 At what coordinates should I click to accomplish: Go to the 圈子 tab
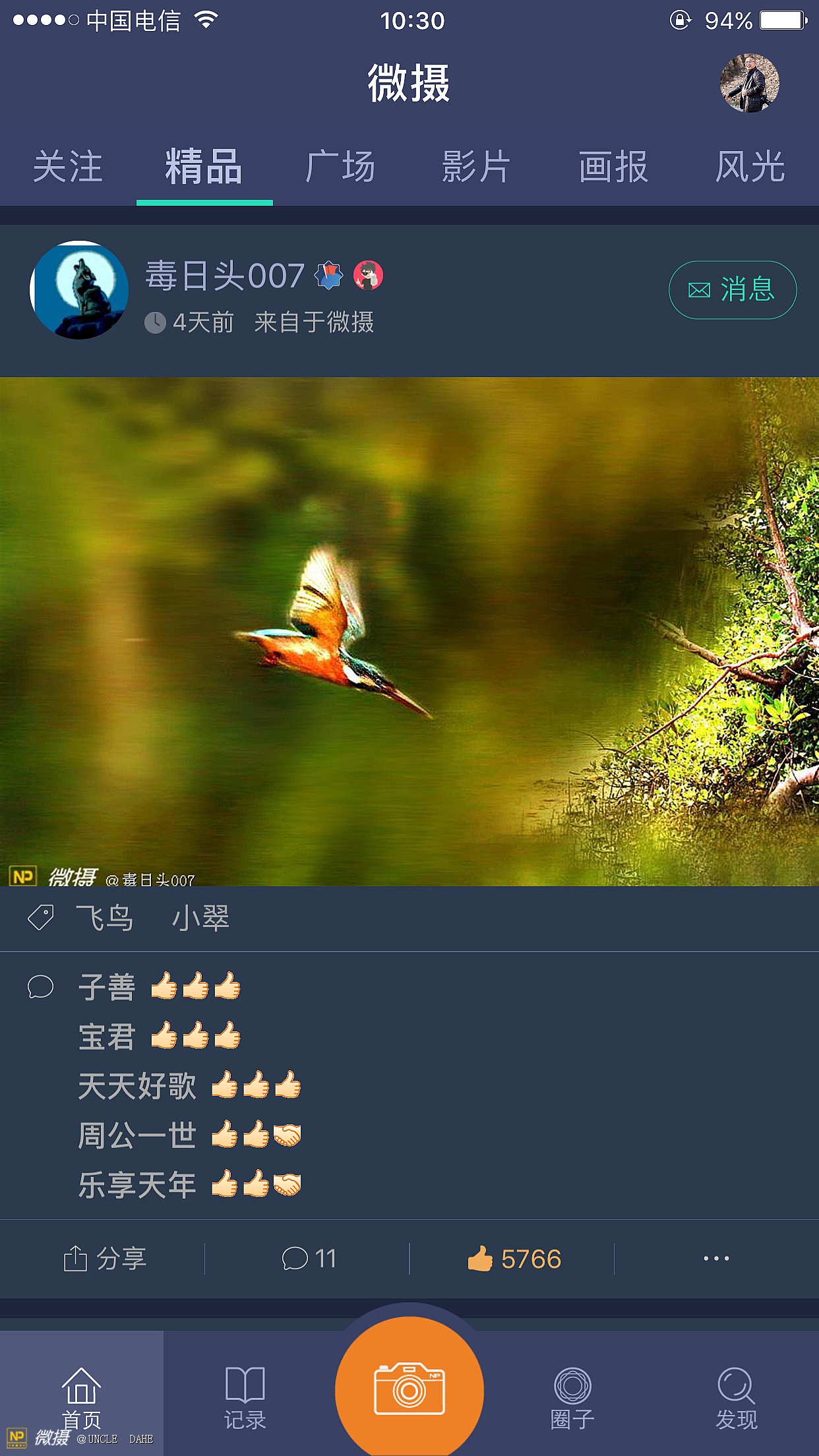coord(572,1397)
